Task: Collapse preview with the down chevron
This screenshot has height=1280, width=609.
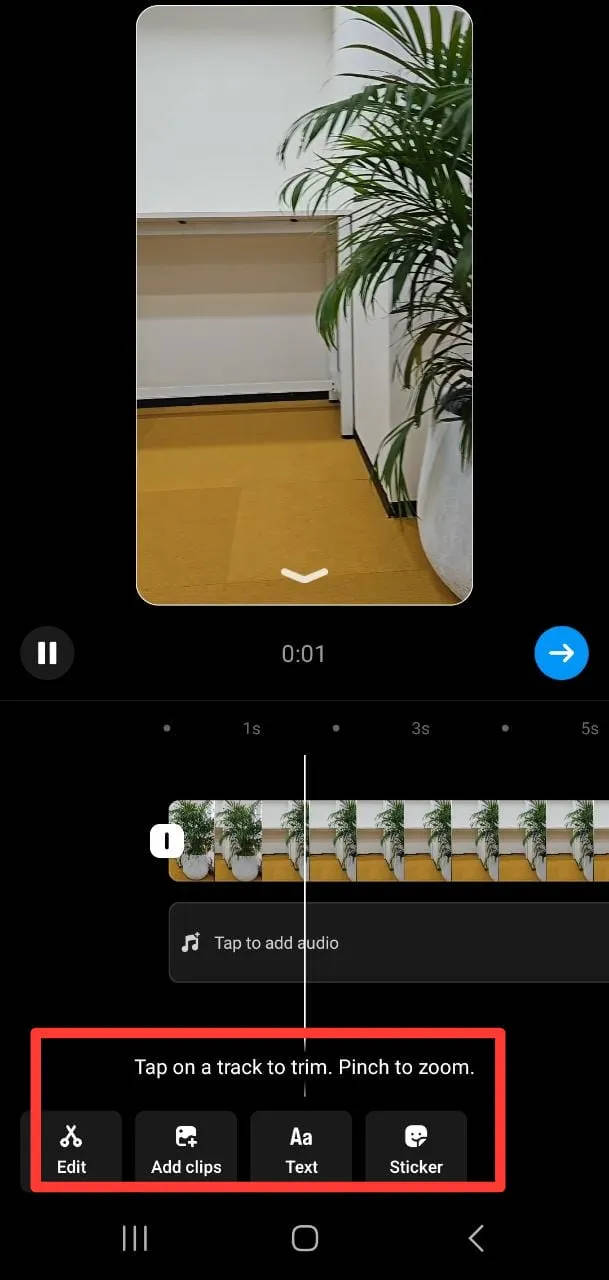Action: [304, 575]
